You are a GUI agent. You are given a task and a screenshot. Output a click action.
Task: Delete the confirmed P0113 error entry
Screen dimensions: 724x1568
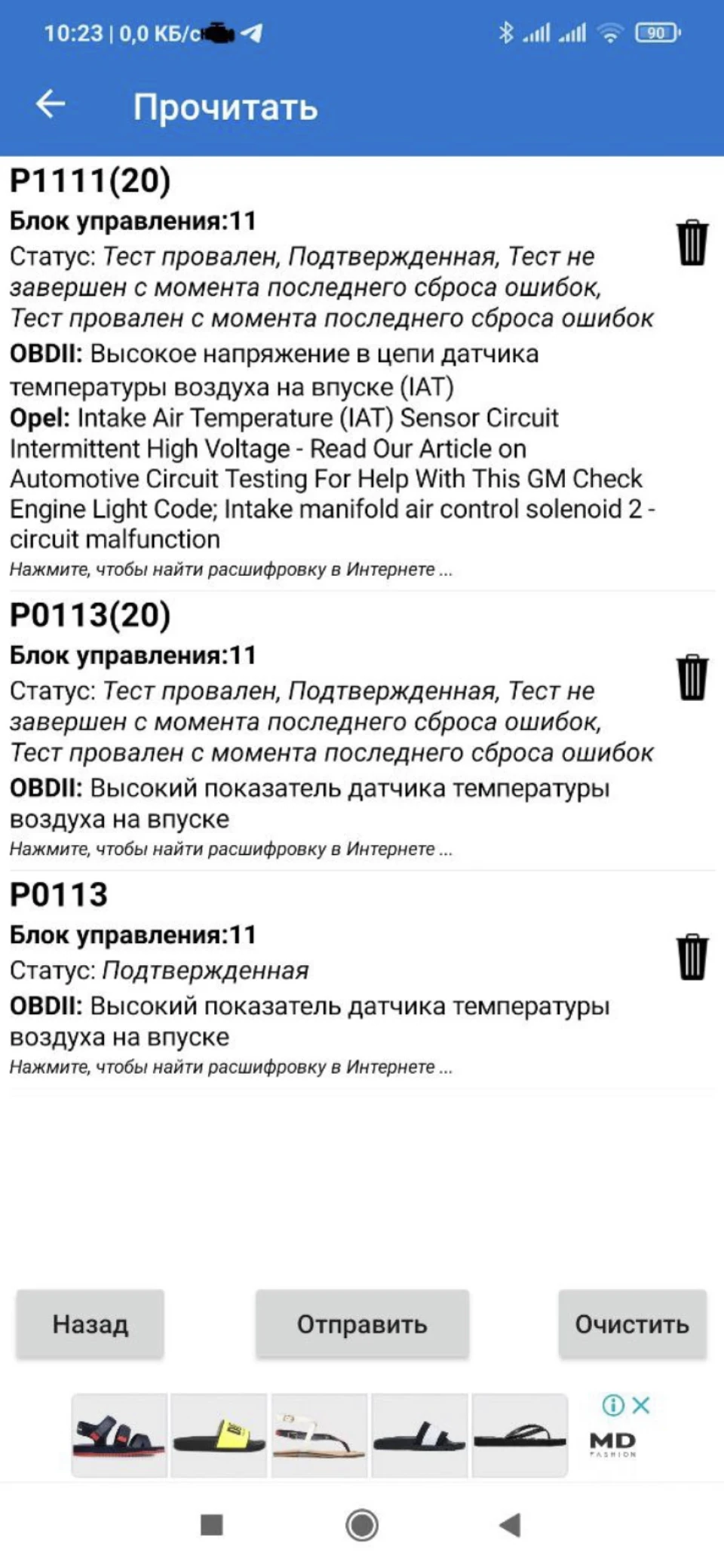[x=692, y=956]
